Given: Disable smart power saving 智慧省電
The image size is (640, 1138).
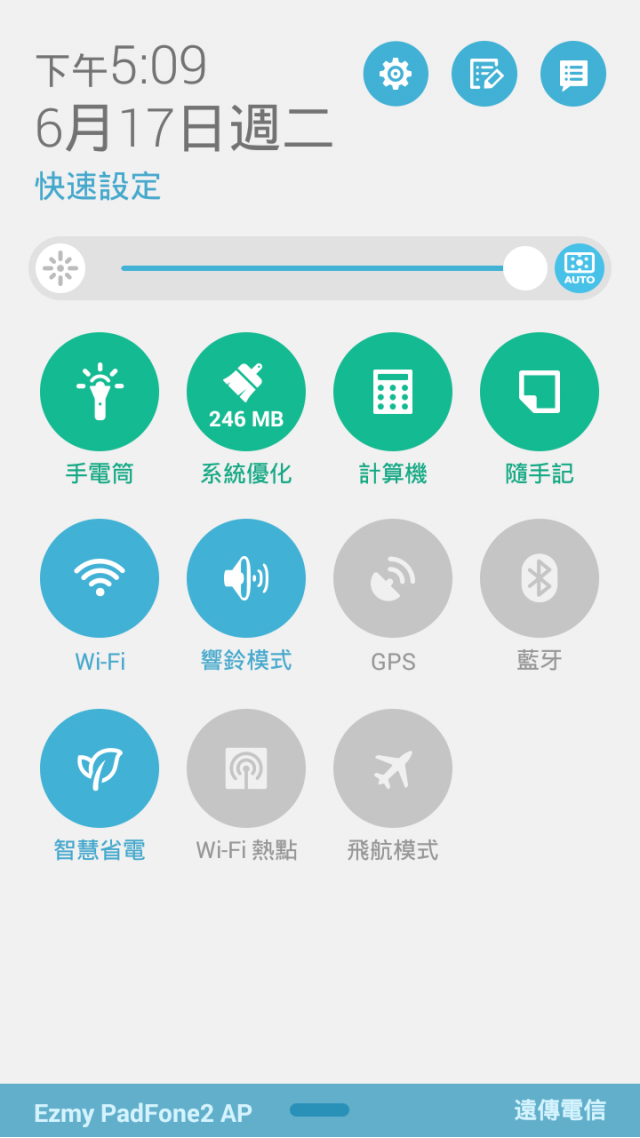Looking at the screenshot, I should tap(99, 769).
